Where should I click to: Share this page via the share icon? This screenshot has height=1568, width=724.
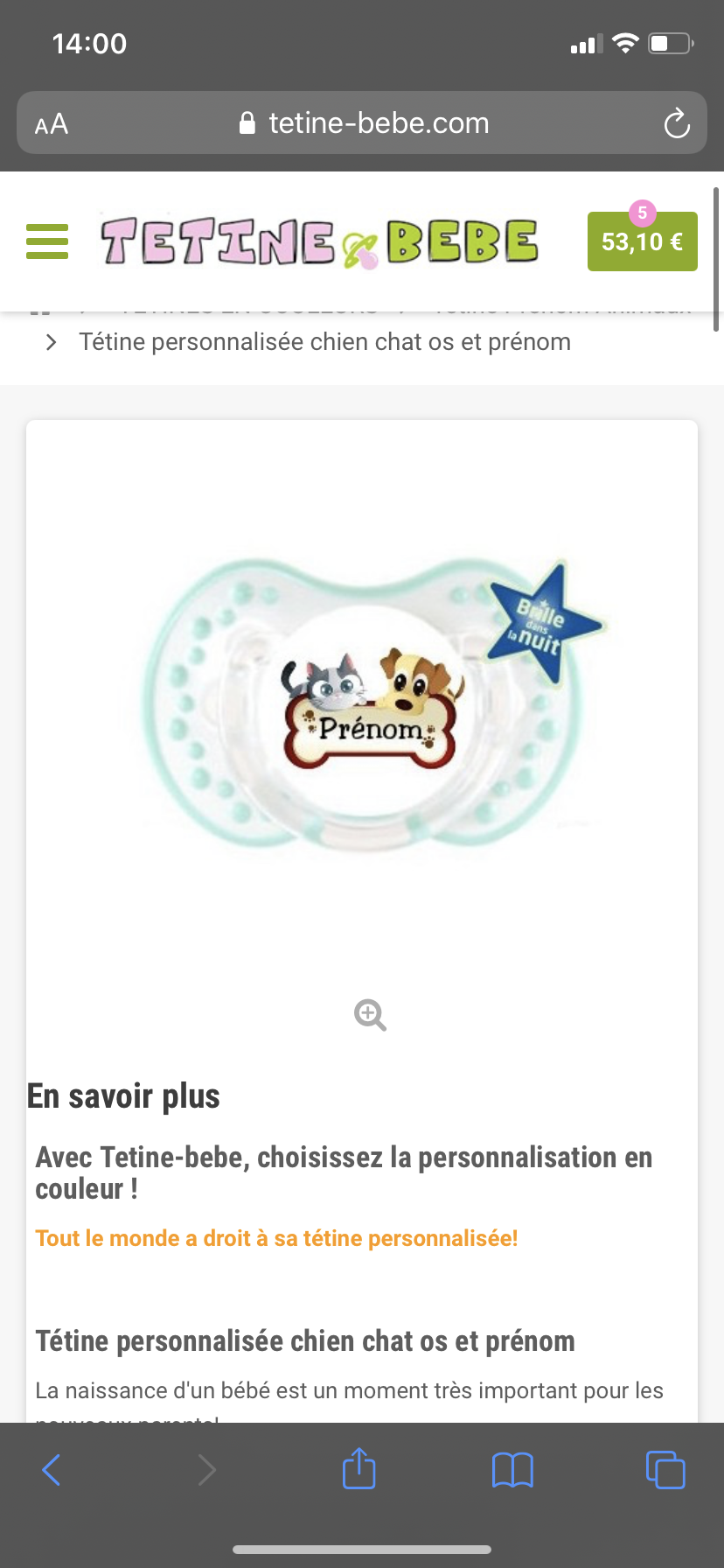(359, 1469)
